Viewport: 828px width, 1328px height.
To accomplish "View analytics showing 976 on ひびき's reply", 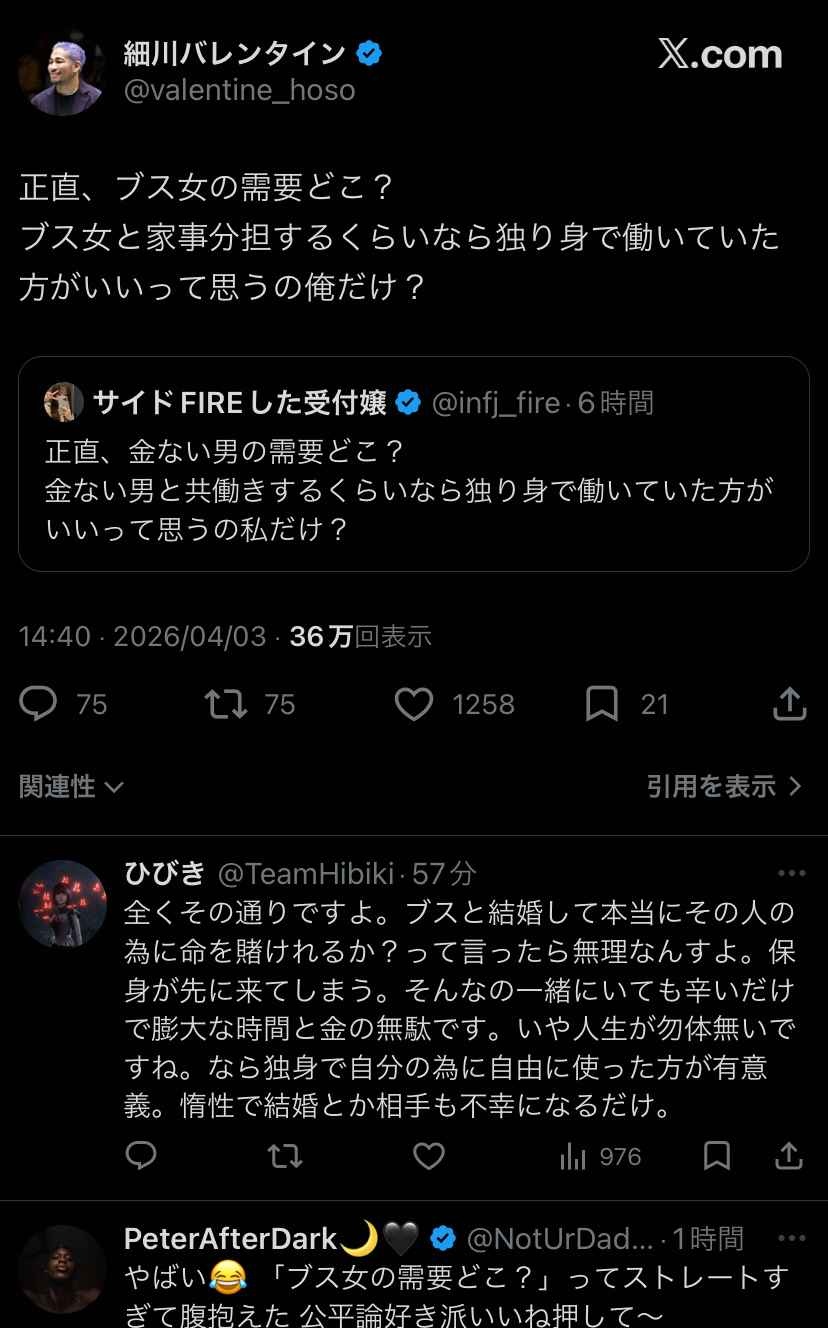I will click(x=600, y=1157).
